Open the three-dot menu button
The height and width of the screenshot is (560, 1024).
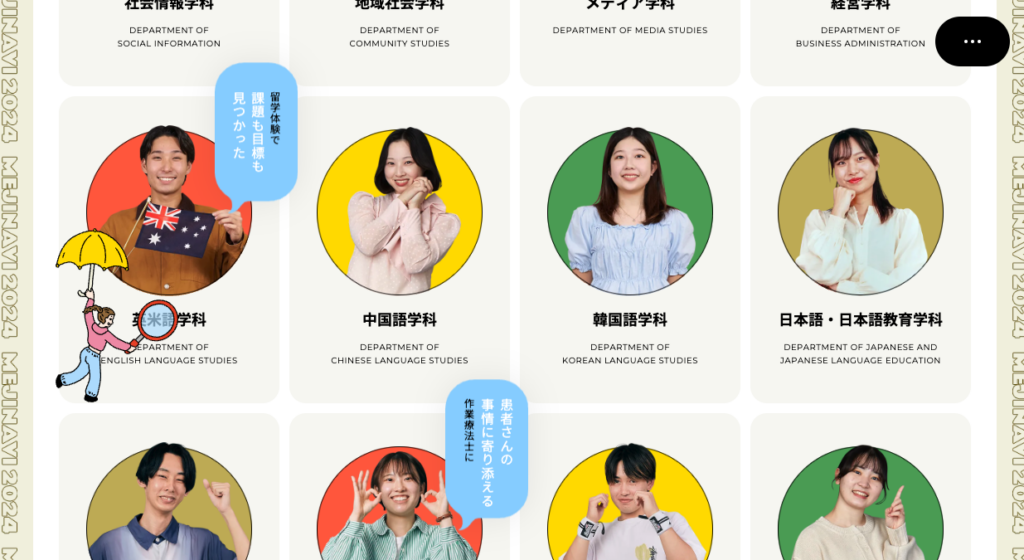tap(971, 42)
